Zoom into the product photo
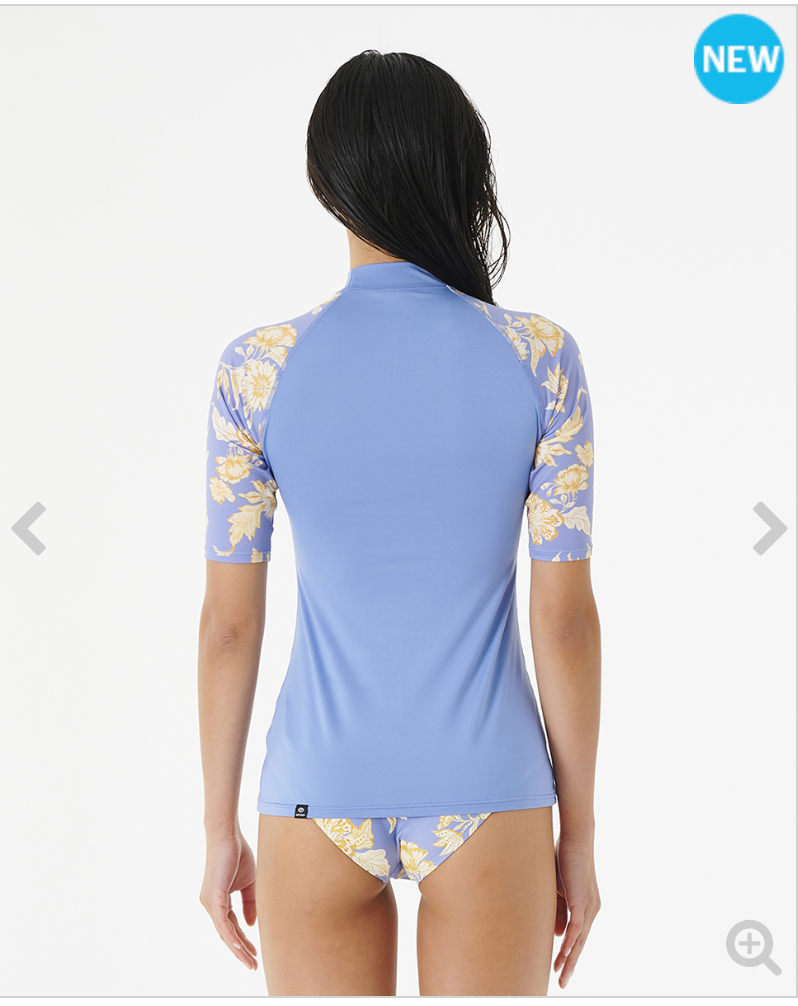 [x=752, y=947]
